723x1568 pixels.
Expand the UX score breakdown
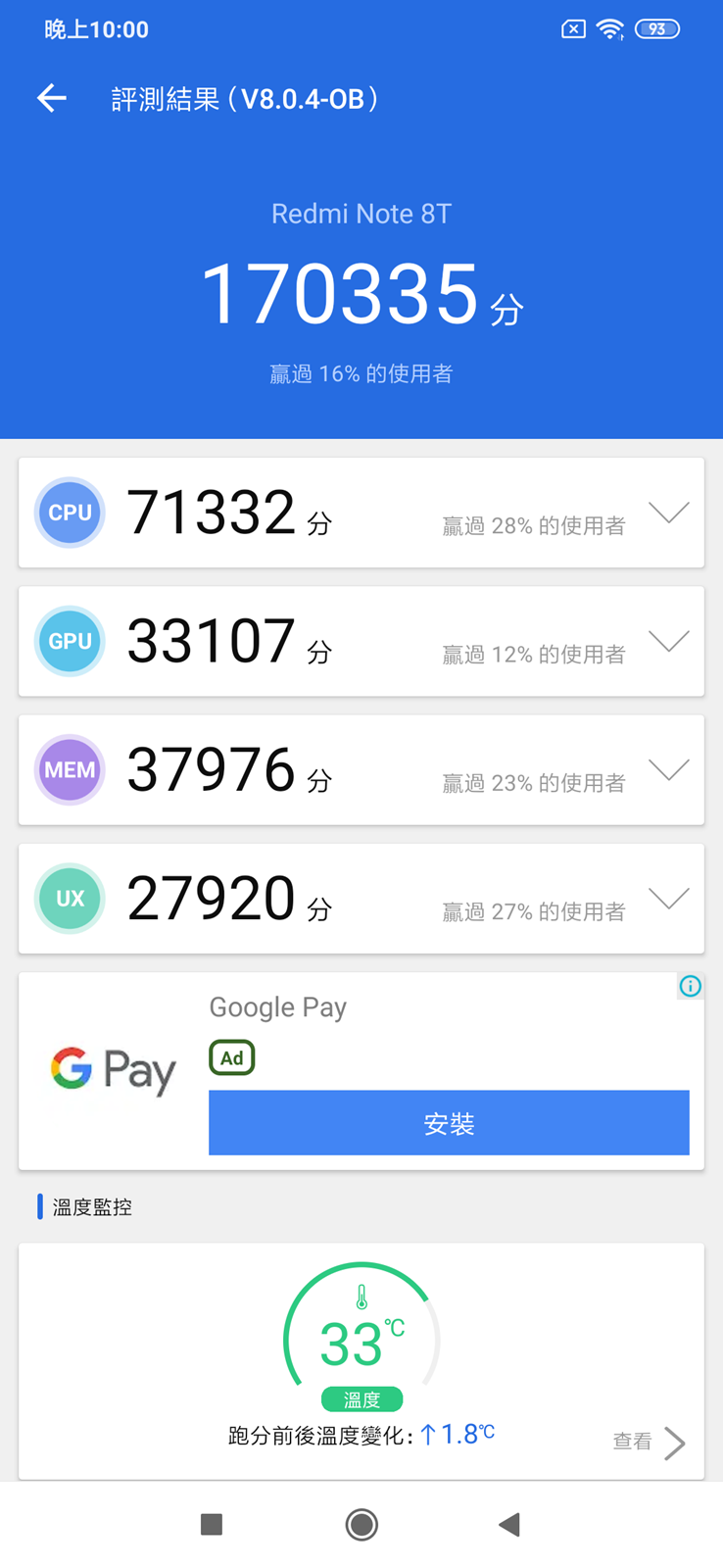(668, 898)
